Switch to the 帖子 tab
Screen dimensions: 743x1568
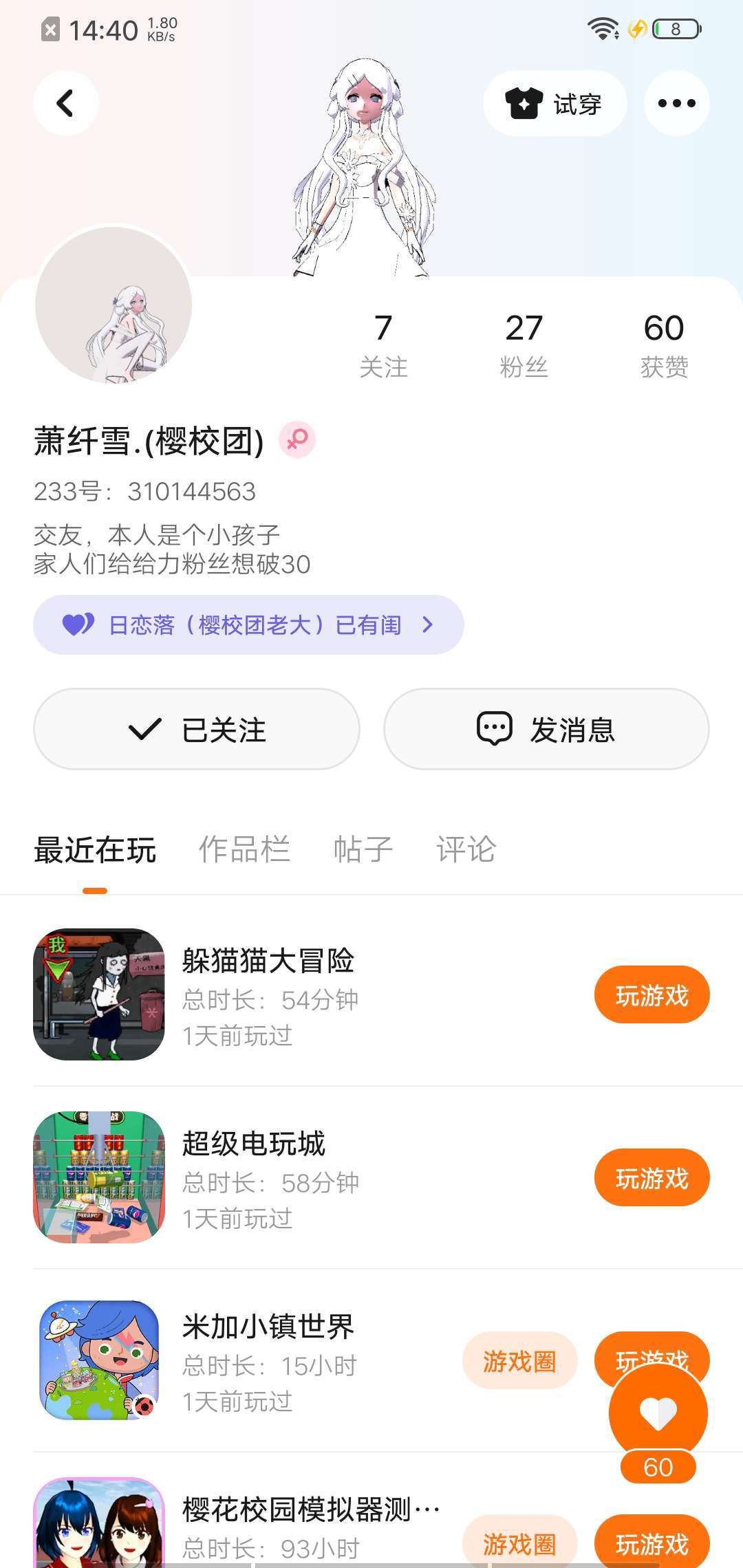click(x=363, y=850)
